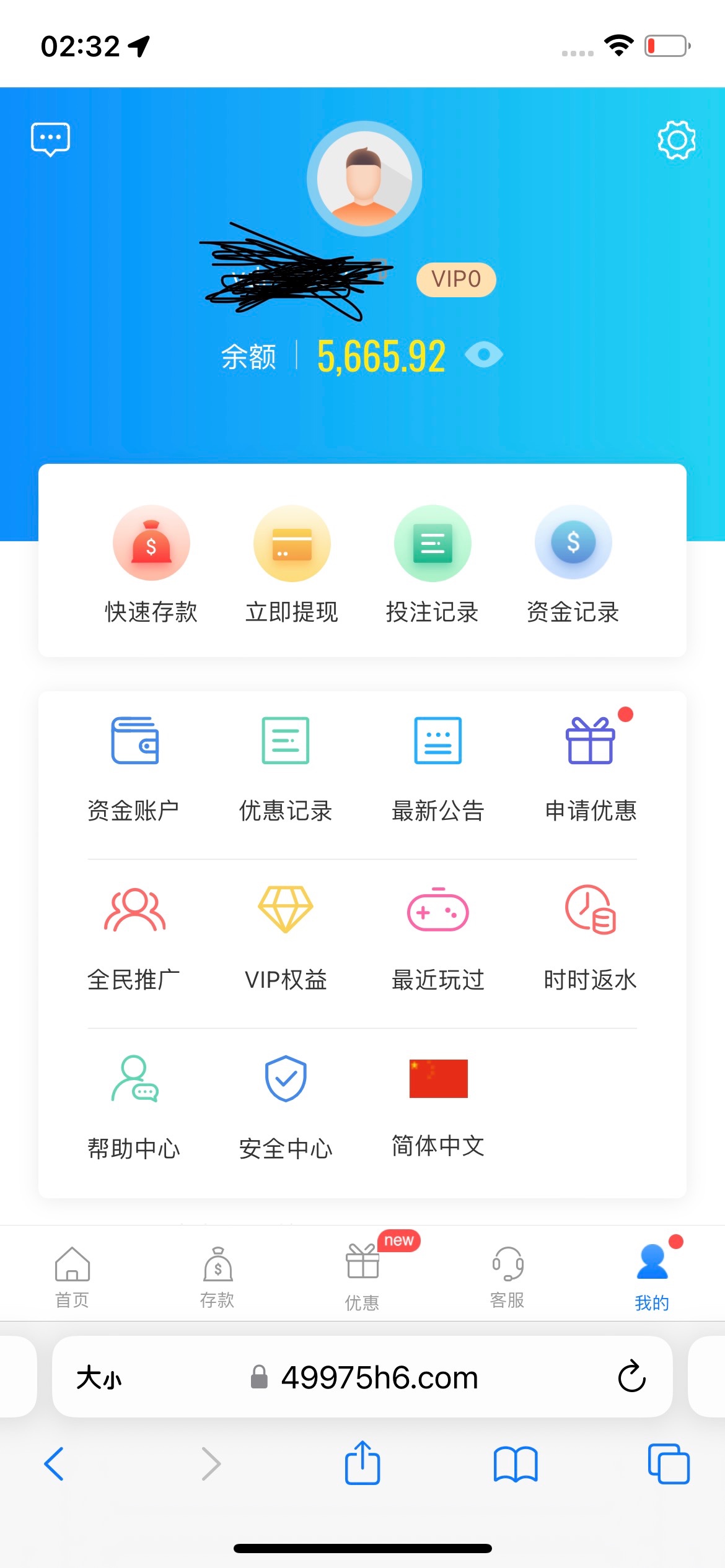Switch to the 首页 home tab
The width and height of the screenshot is (725, 1568).
pyautogui.click(x=72, y=1277)
